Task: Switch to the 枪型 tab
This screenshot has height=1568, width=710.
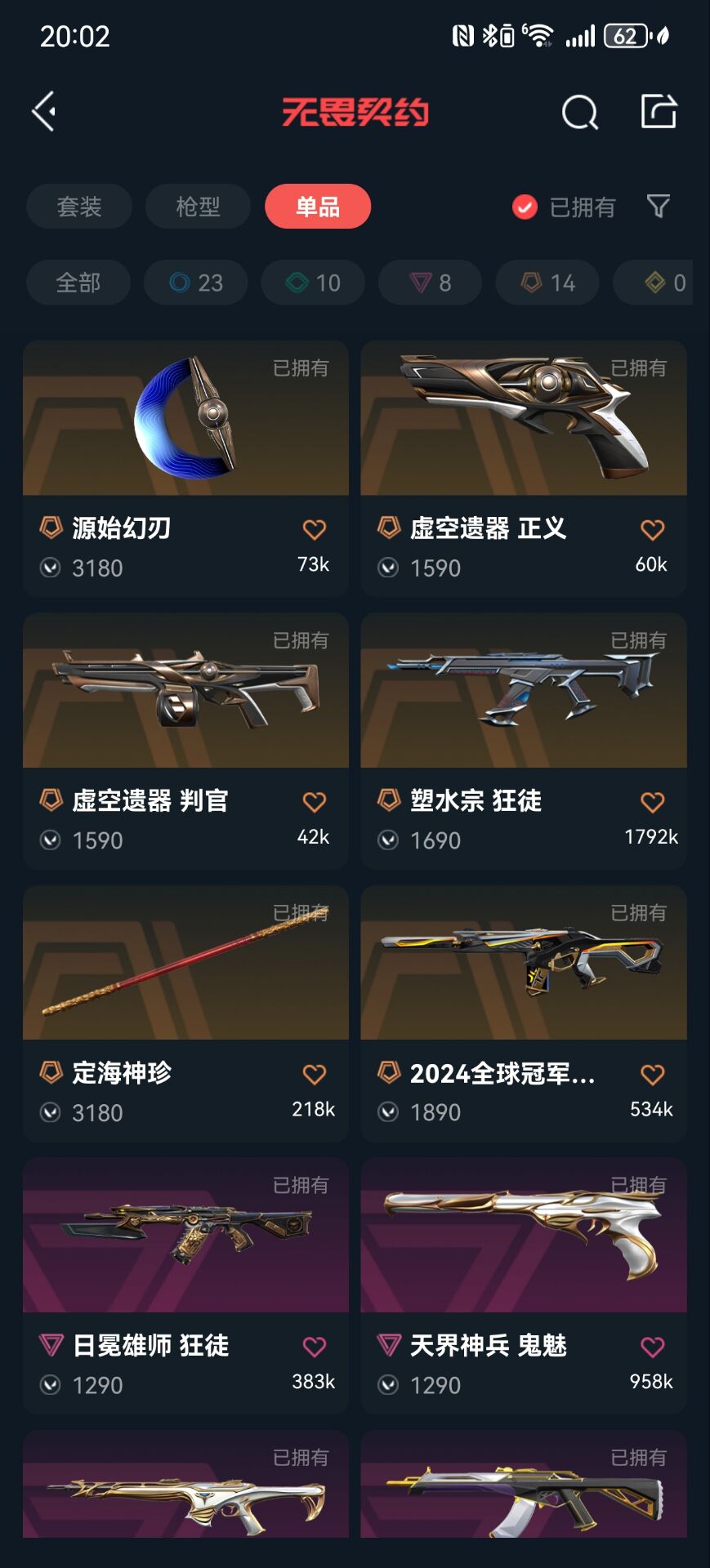Action: point(198,207)
